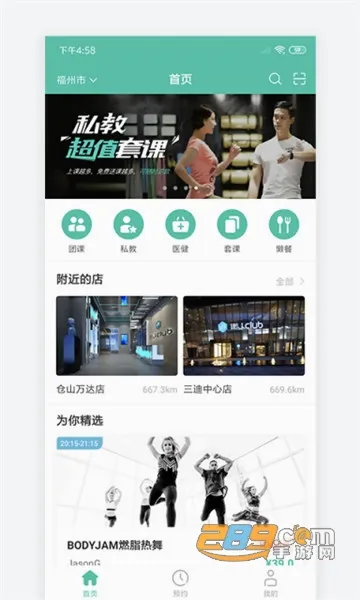Open the 私教 category
This screenshot has height=600, width=360.
click(x=129, y=232)
